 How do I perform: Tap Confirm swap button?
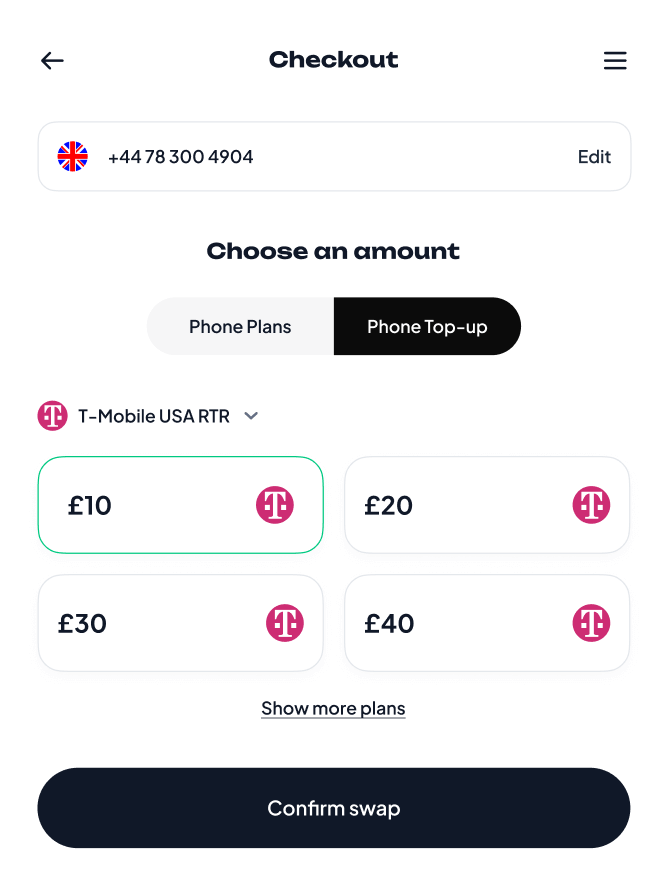coord(333,808)
